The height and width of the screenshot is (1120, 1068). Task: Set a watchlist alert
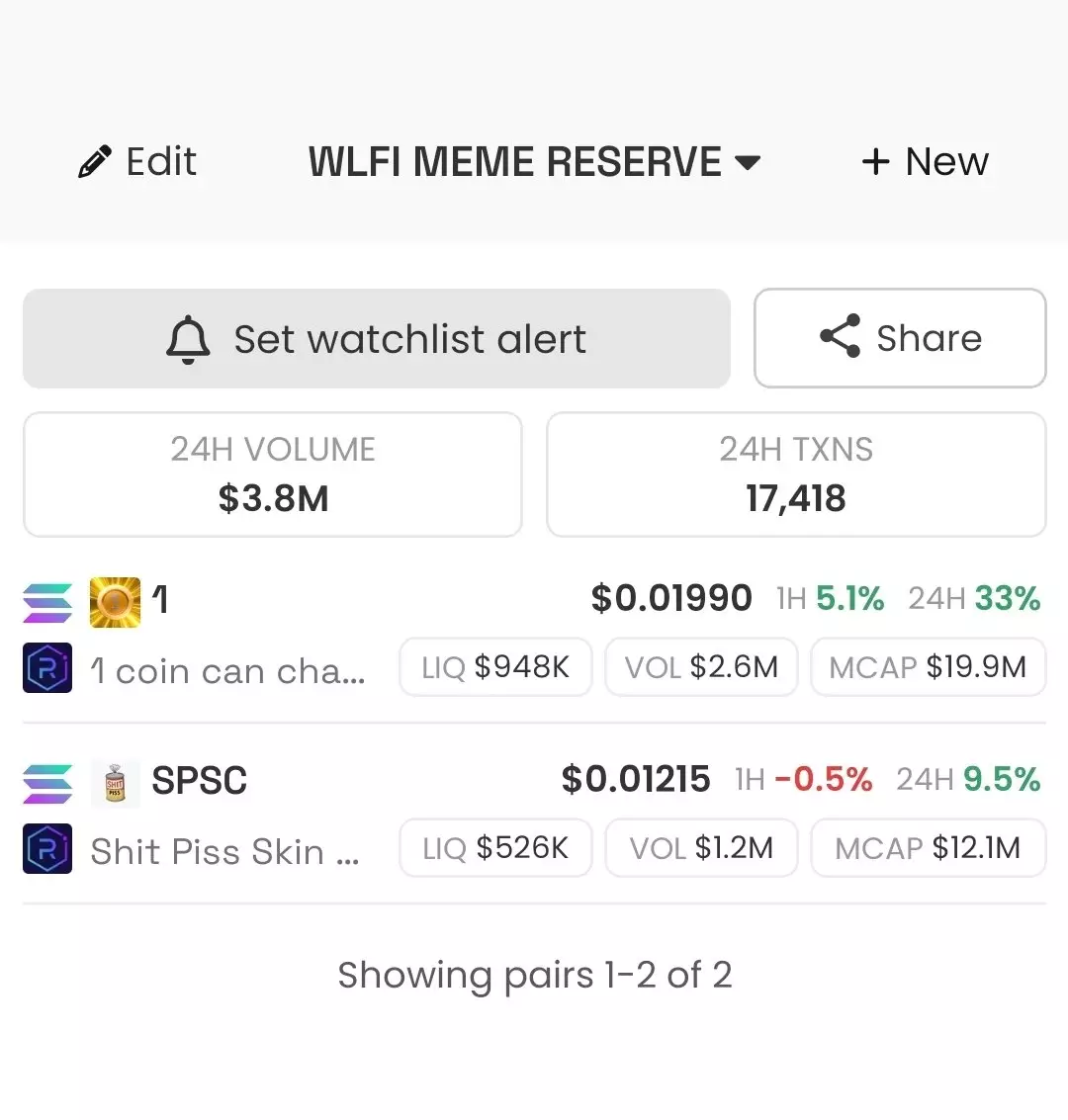tap(376, 339)
